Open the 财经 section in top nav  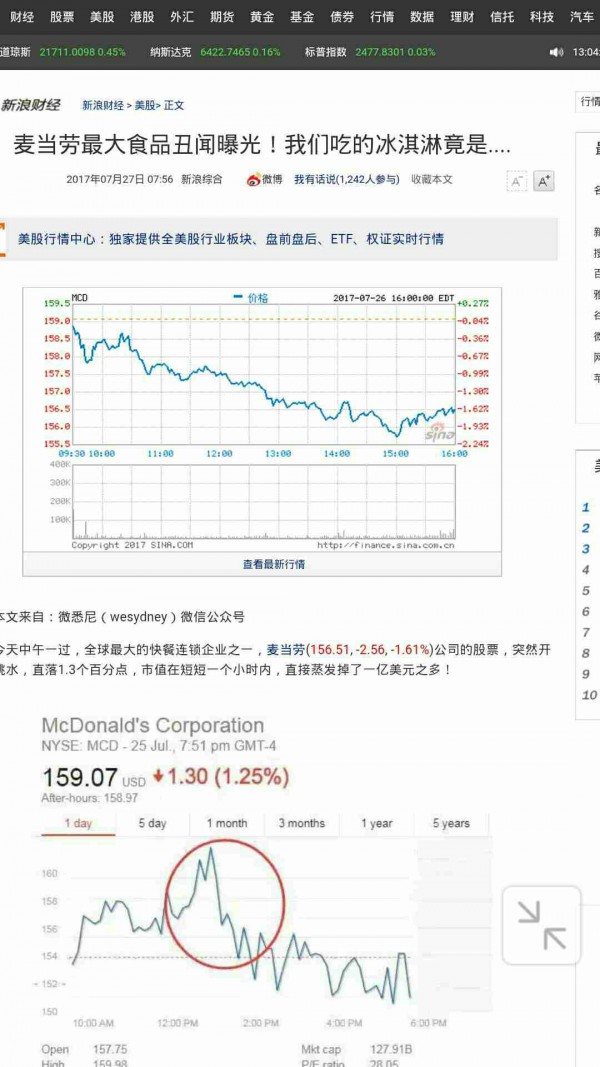coord(22,17)
